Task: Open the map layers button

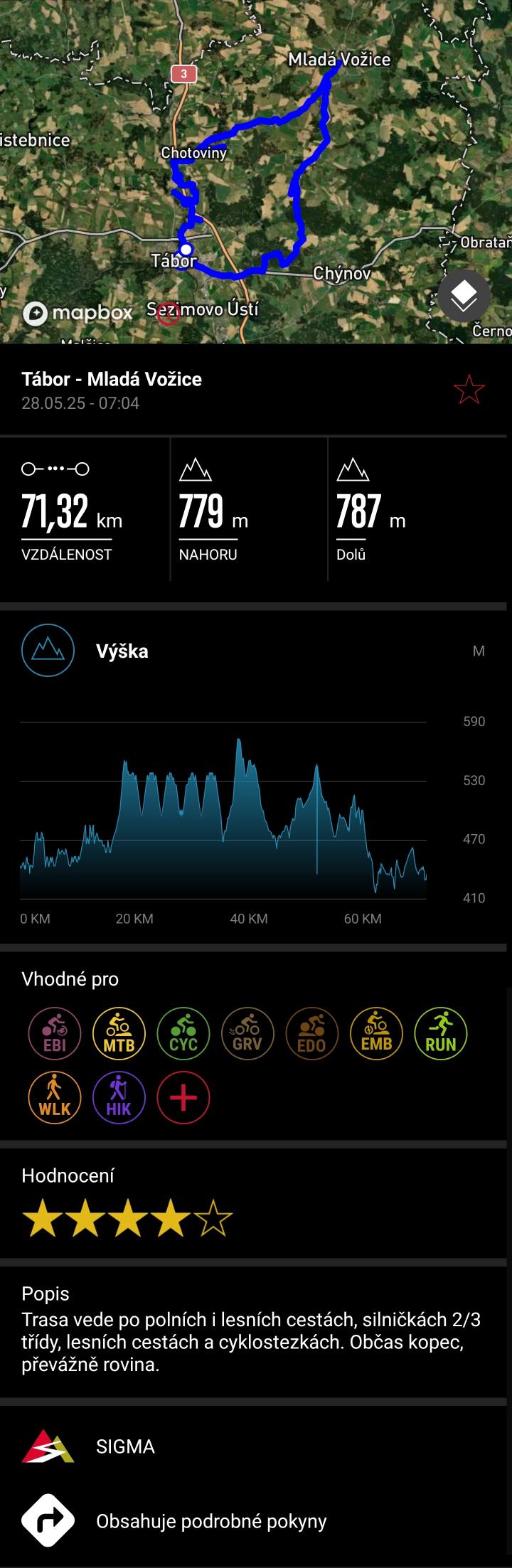Action: (x=464, y=296)
